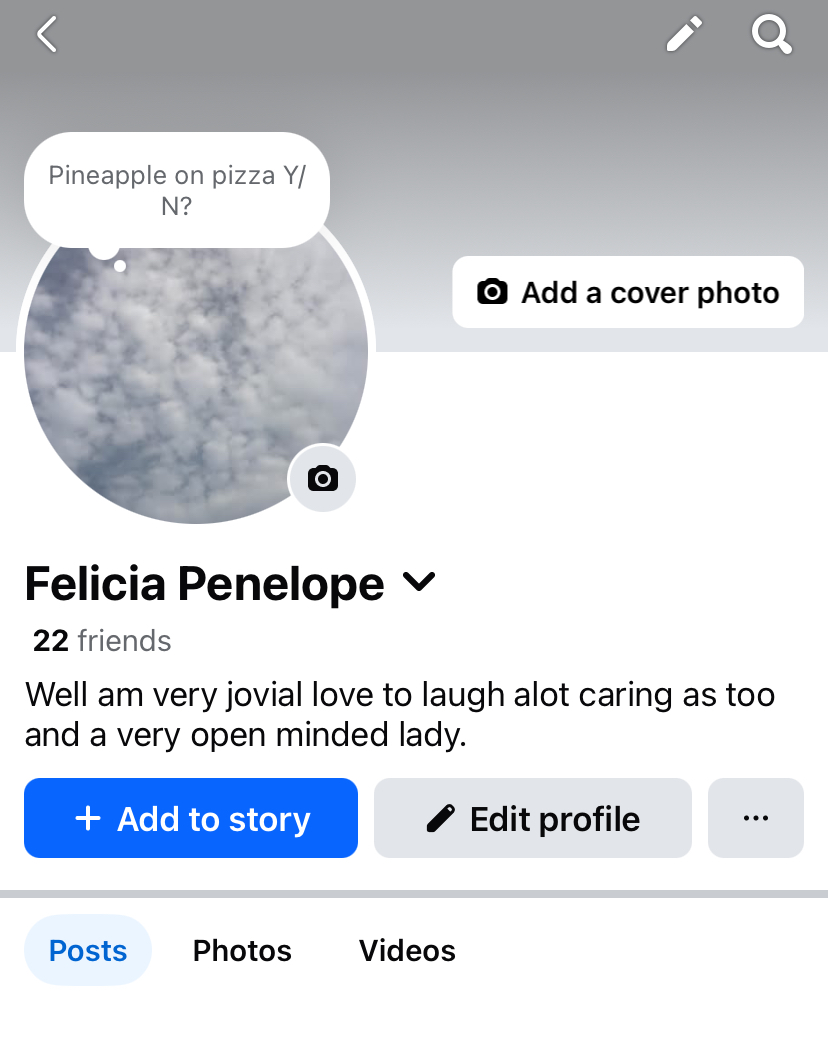Open the 'Pineapple on pizza' note bubble
The height and width of the screenshot is (1039, 828).
coord(177,190)
